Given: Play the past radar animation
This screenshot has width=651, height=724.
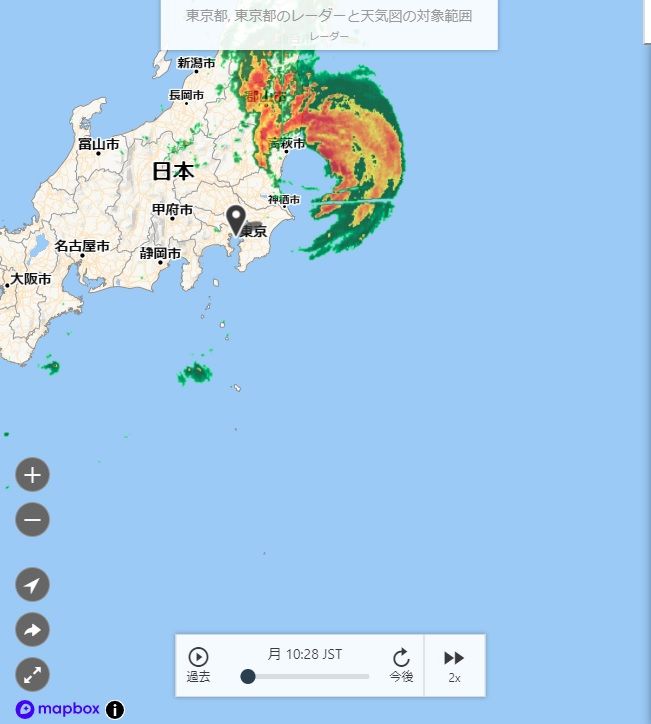Looking at the screenshot, I should [x=198, y=664].
